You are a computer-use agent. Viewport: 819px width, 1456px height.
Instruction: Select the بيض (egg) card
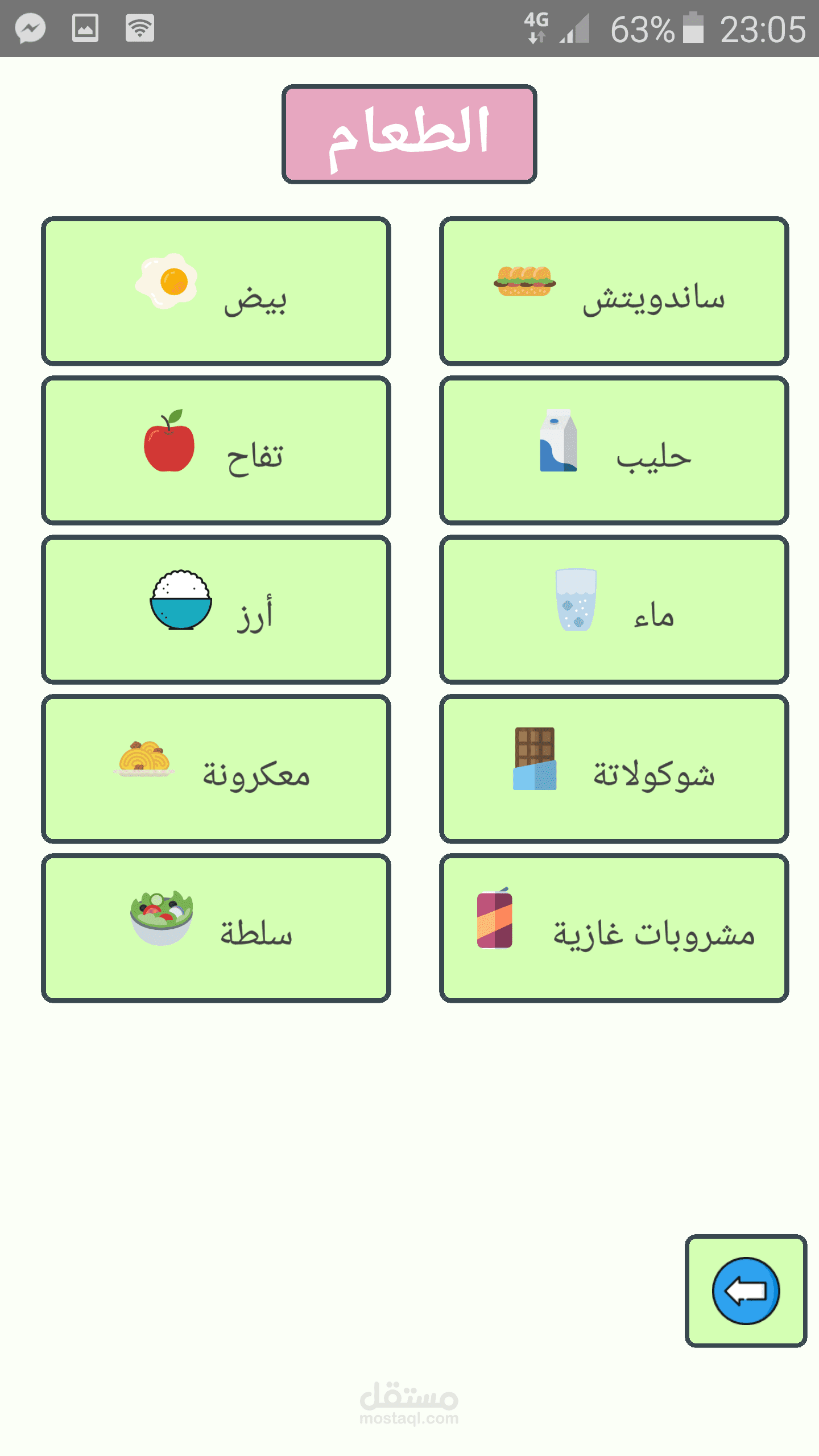pyautogui.click(x=216, y=291)
